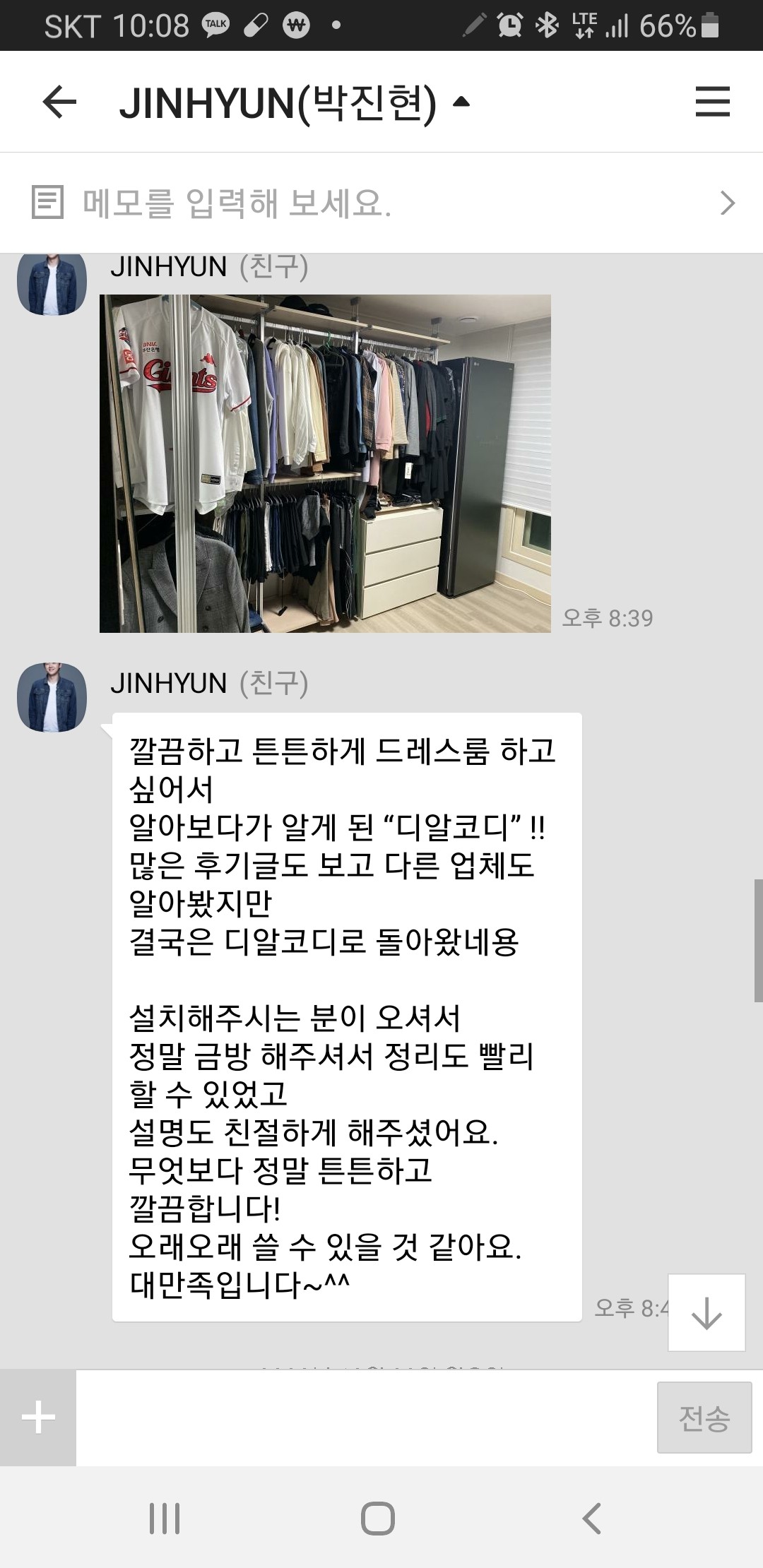
Task: Open the dressing room photo sent at 8:39
Action: [x=325, y=463]
